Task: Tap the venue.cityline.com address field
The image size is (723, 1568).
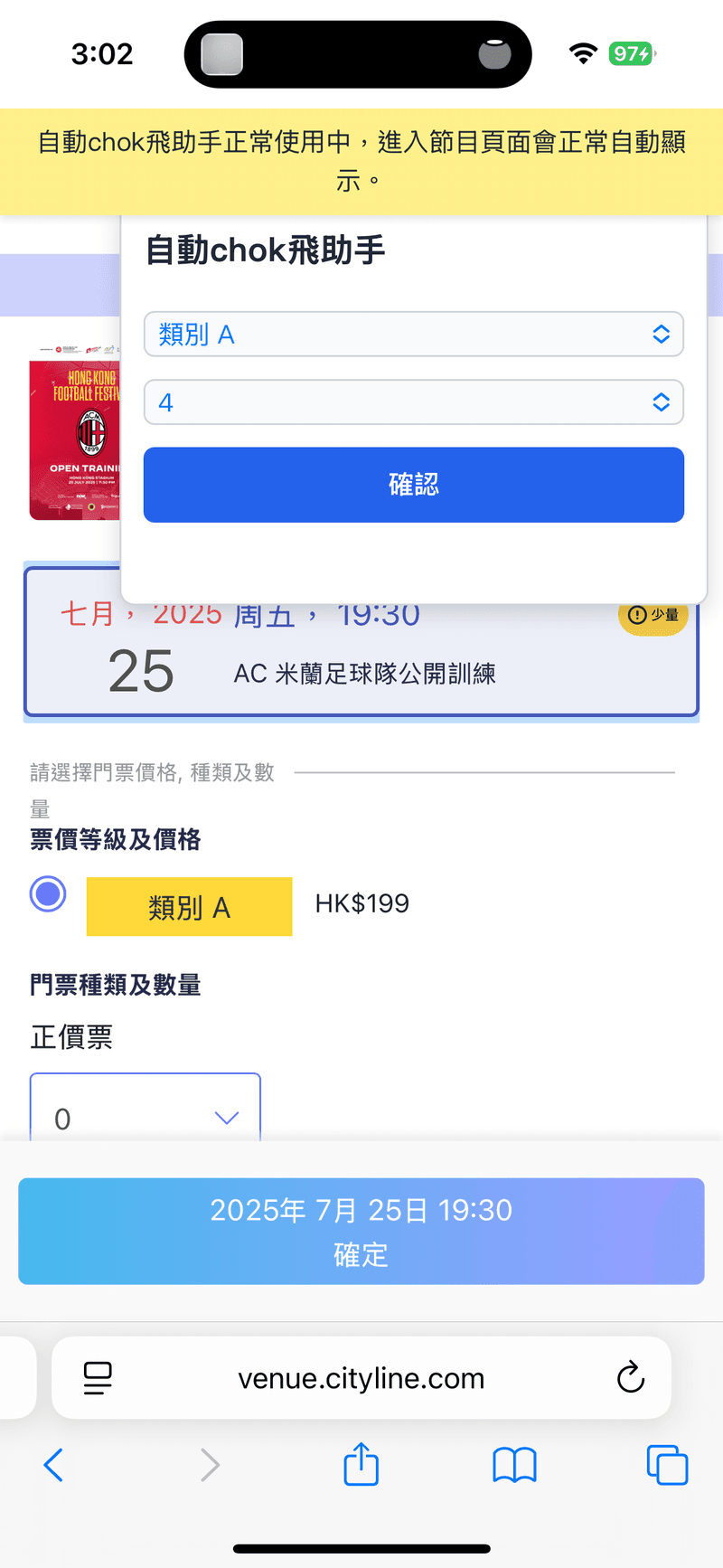Action: tap(361, 1378)
